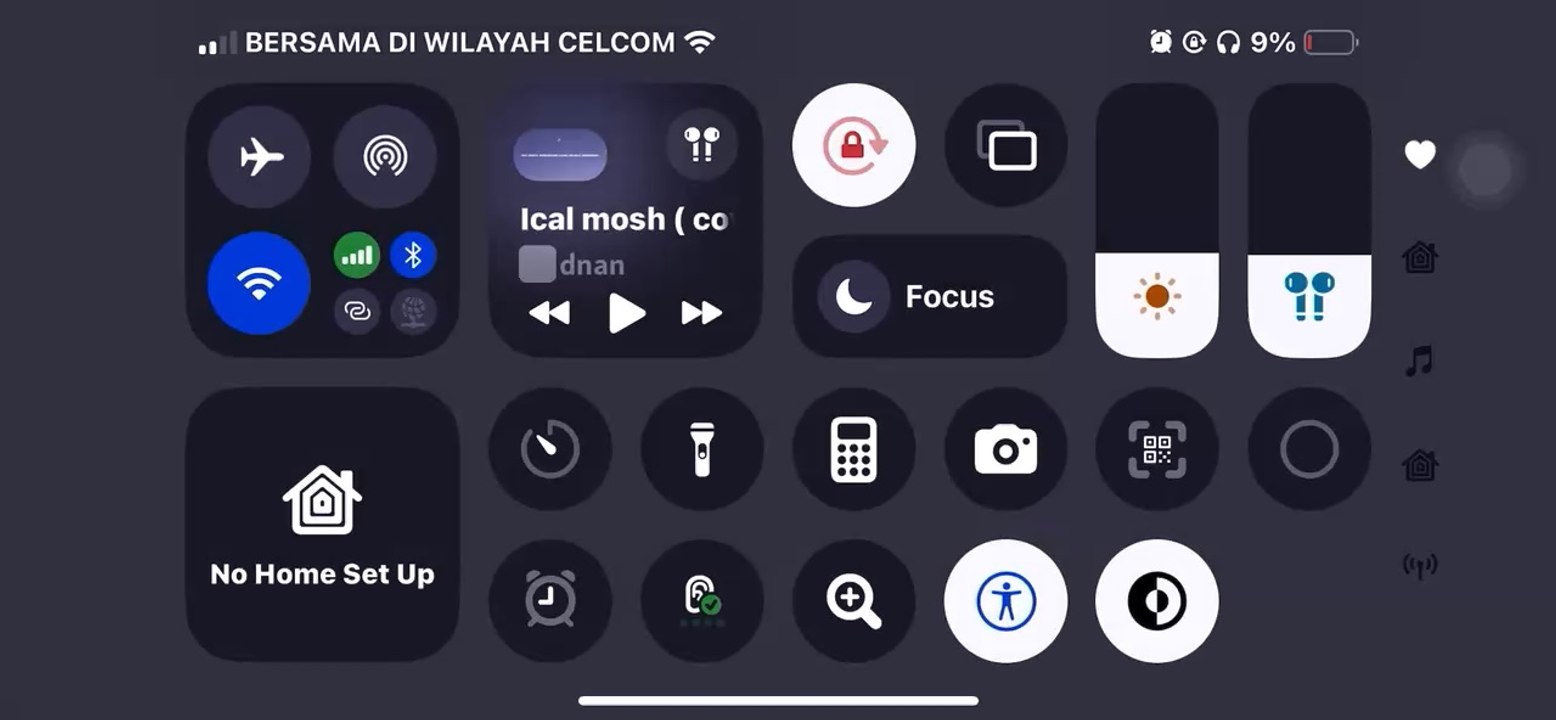Screen dimensions: 1556x720
Task: Turn on the flashlight
Action: pos(702,449)
